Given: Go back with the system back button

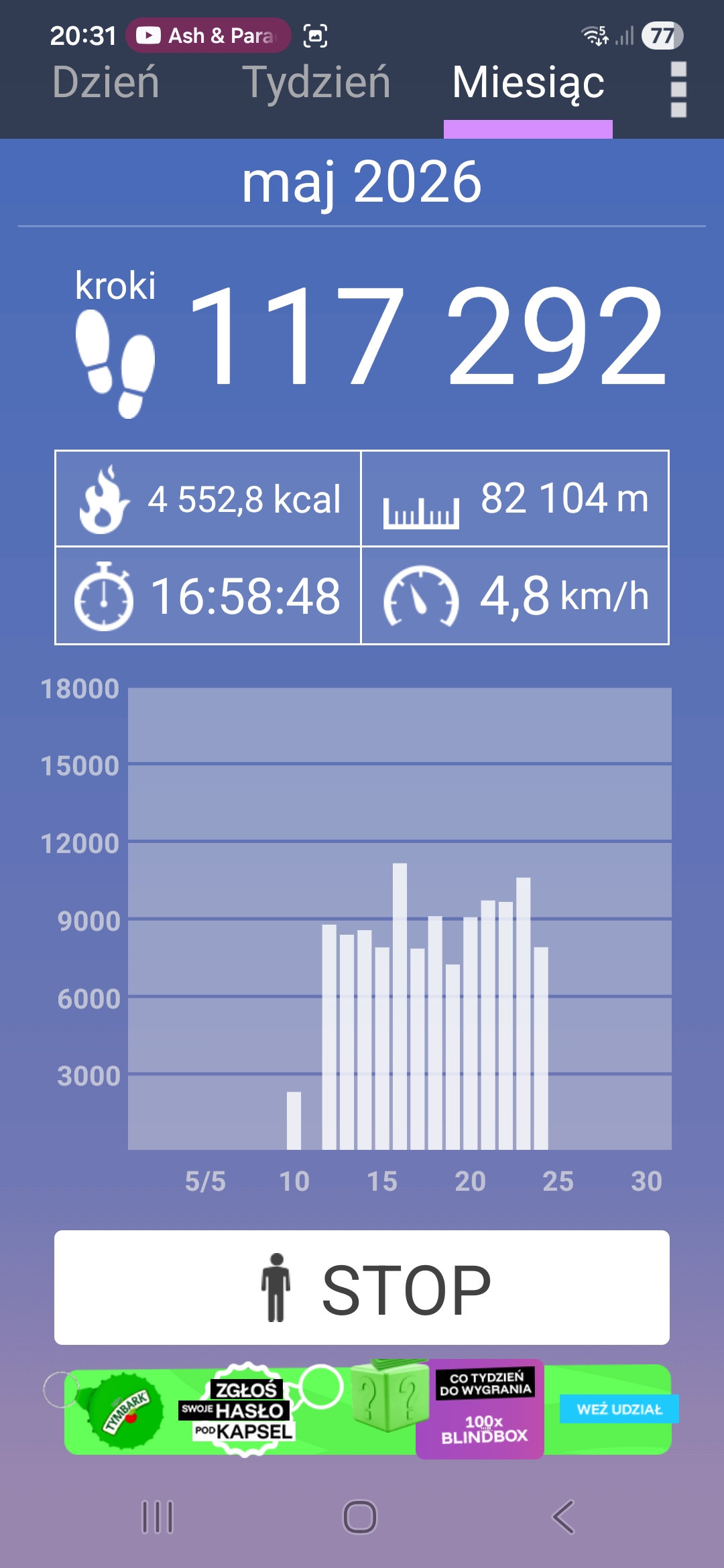Looking at the screenshot, I should 563,1517.
